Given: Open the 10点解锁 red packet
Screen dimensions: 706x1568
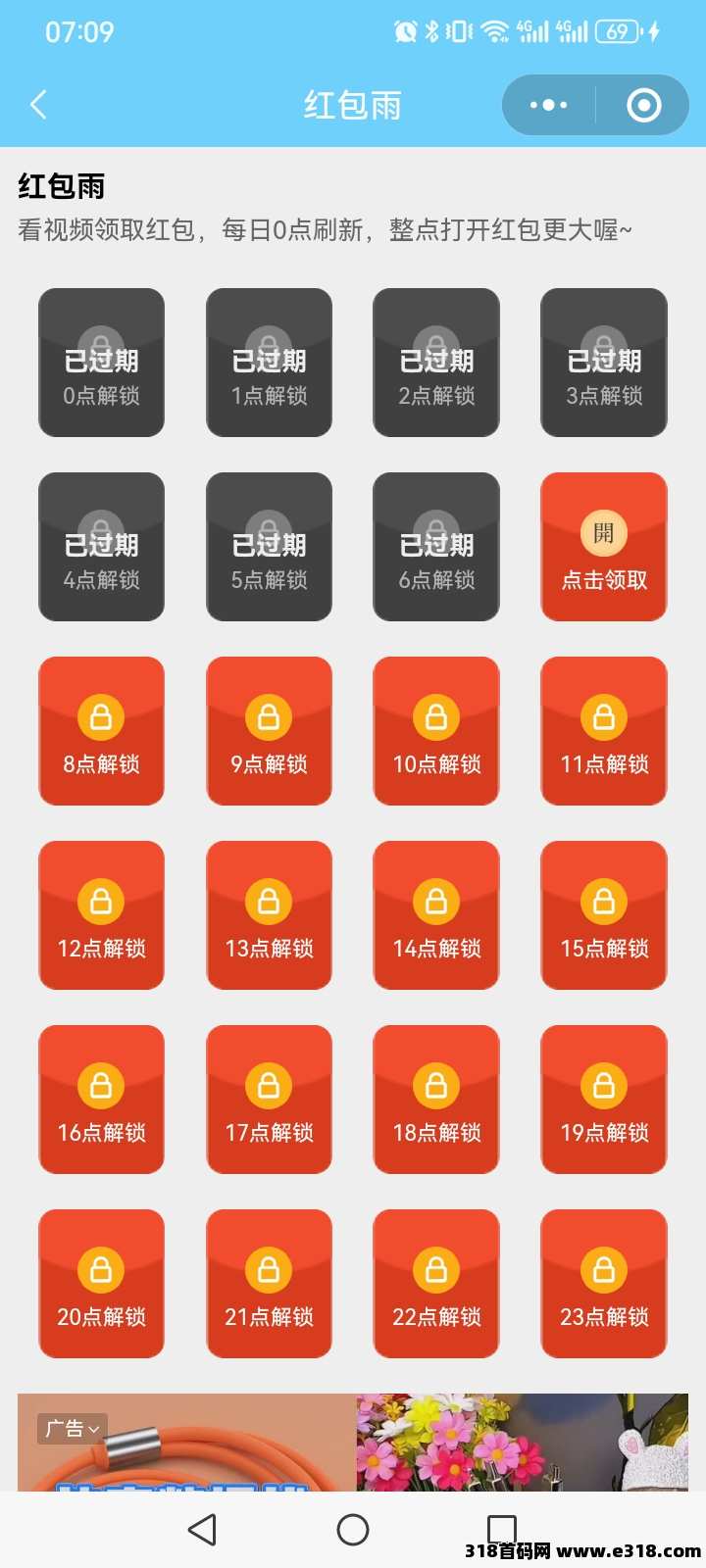Looking at the screenshot, I should click(436, 731).
